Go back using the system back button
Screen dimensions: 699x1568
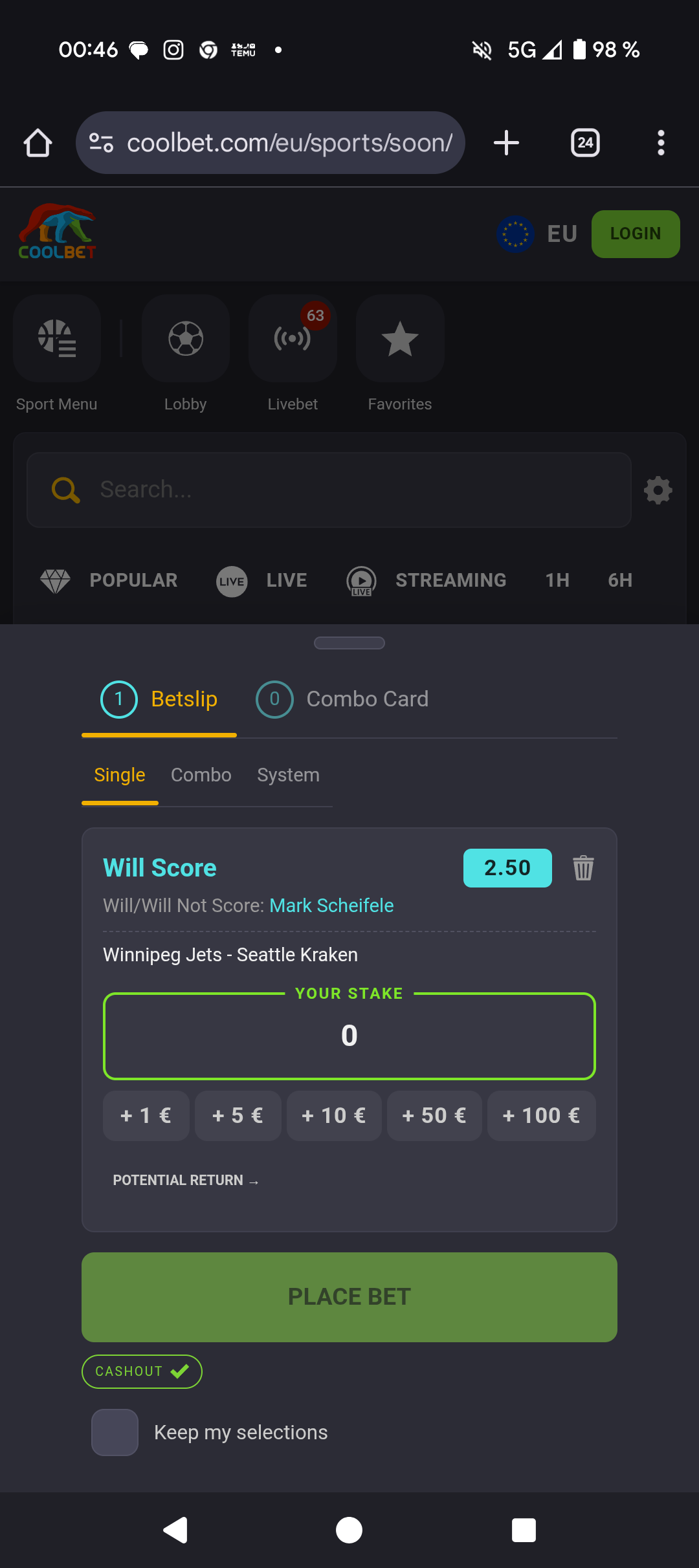pos(175,1530)
